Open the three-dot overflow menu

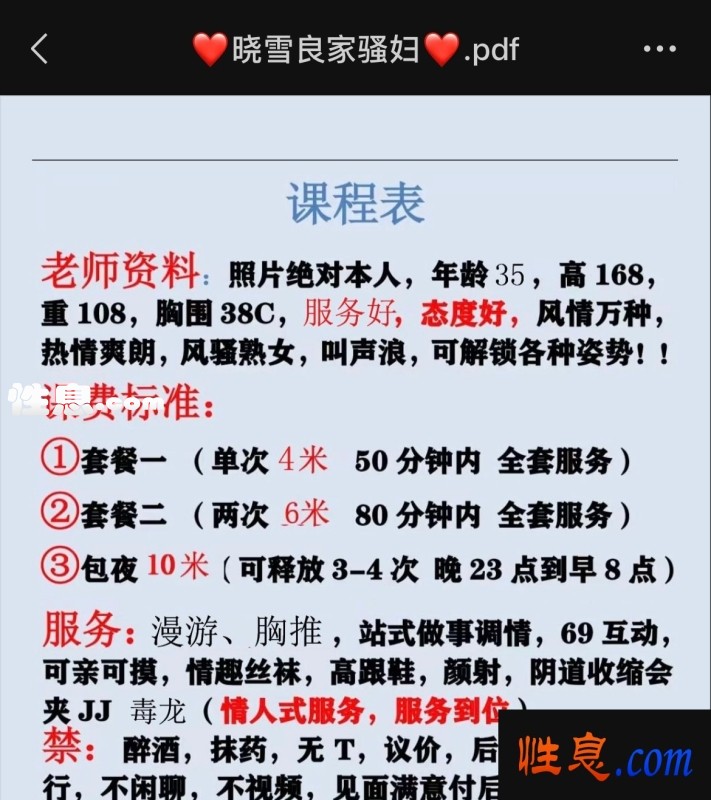click(659, 49)
